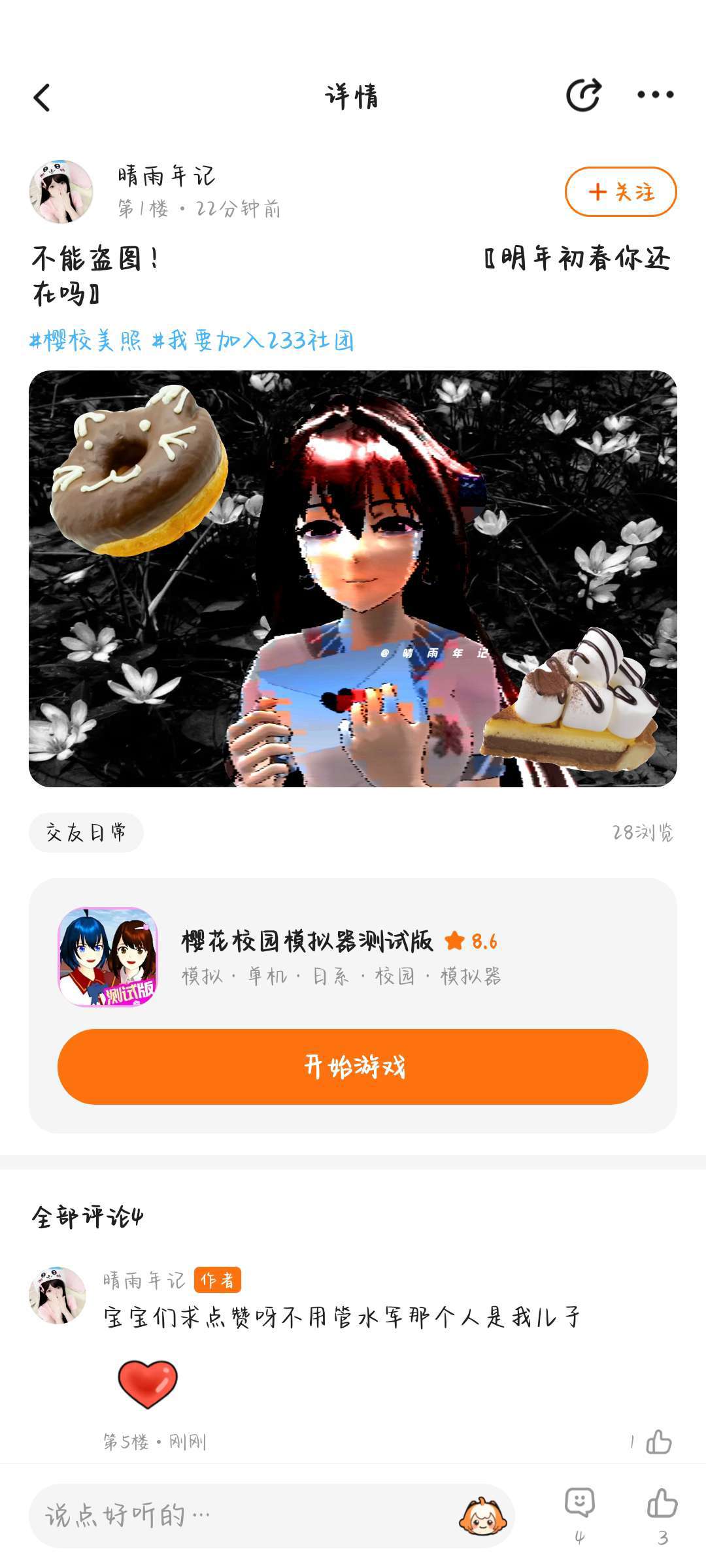
Task: Follow 晴雨年记 with the 关注 button
Action: point(620,192)
